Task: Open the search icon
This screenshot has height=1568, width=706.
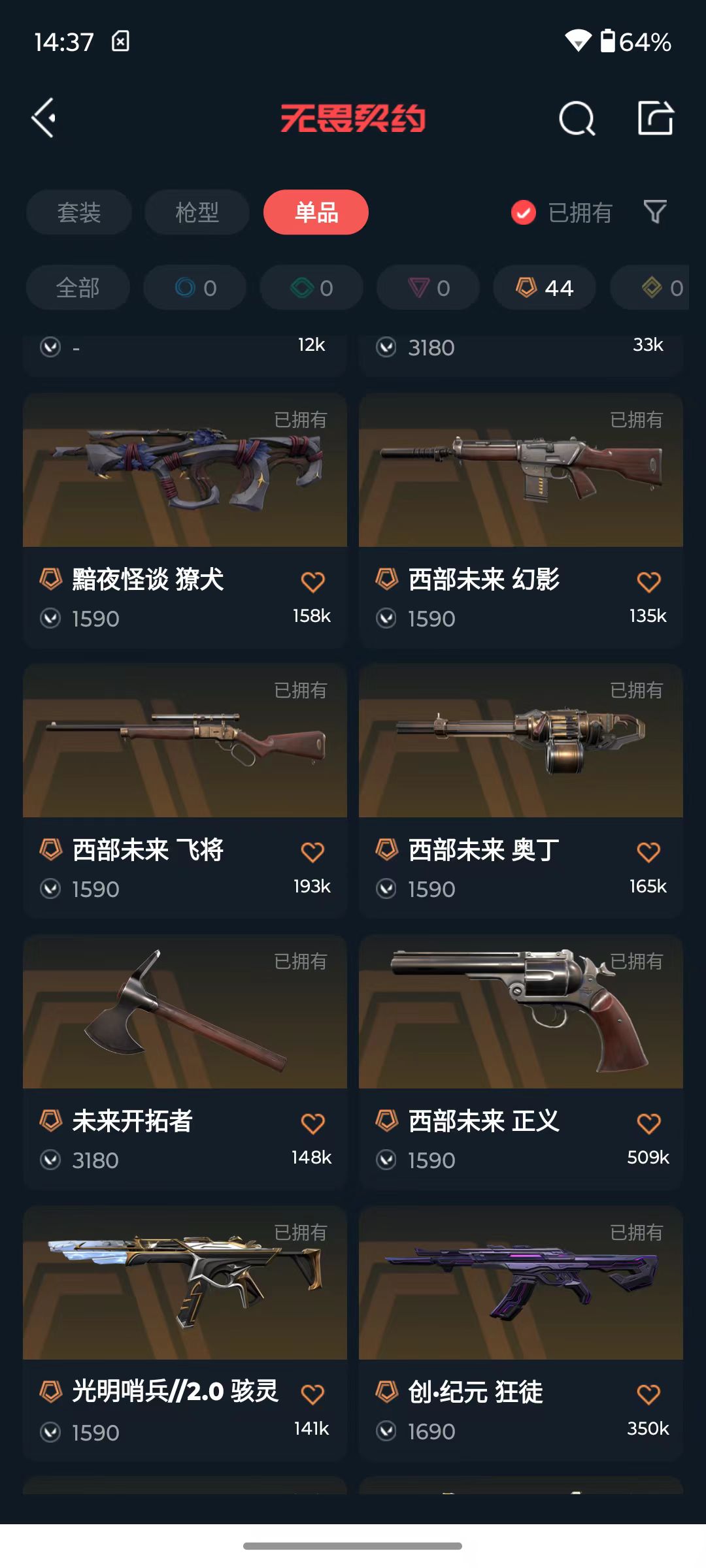Action: click(577, 119)
